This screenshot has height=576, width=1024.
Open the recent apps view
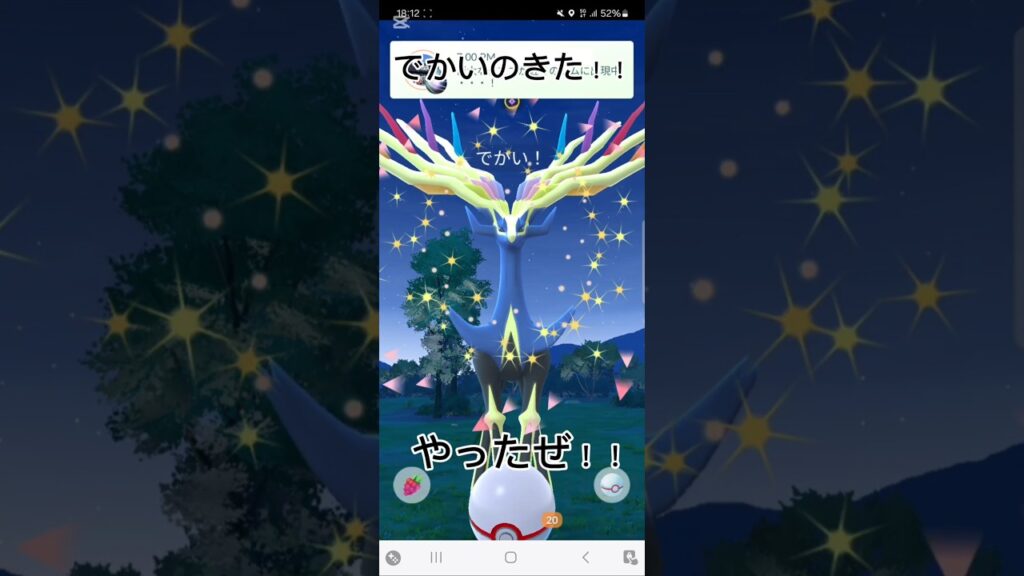[x=436, y=557]
